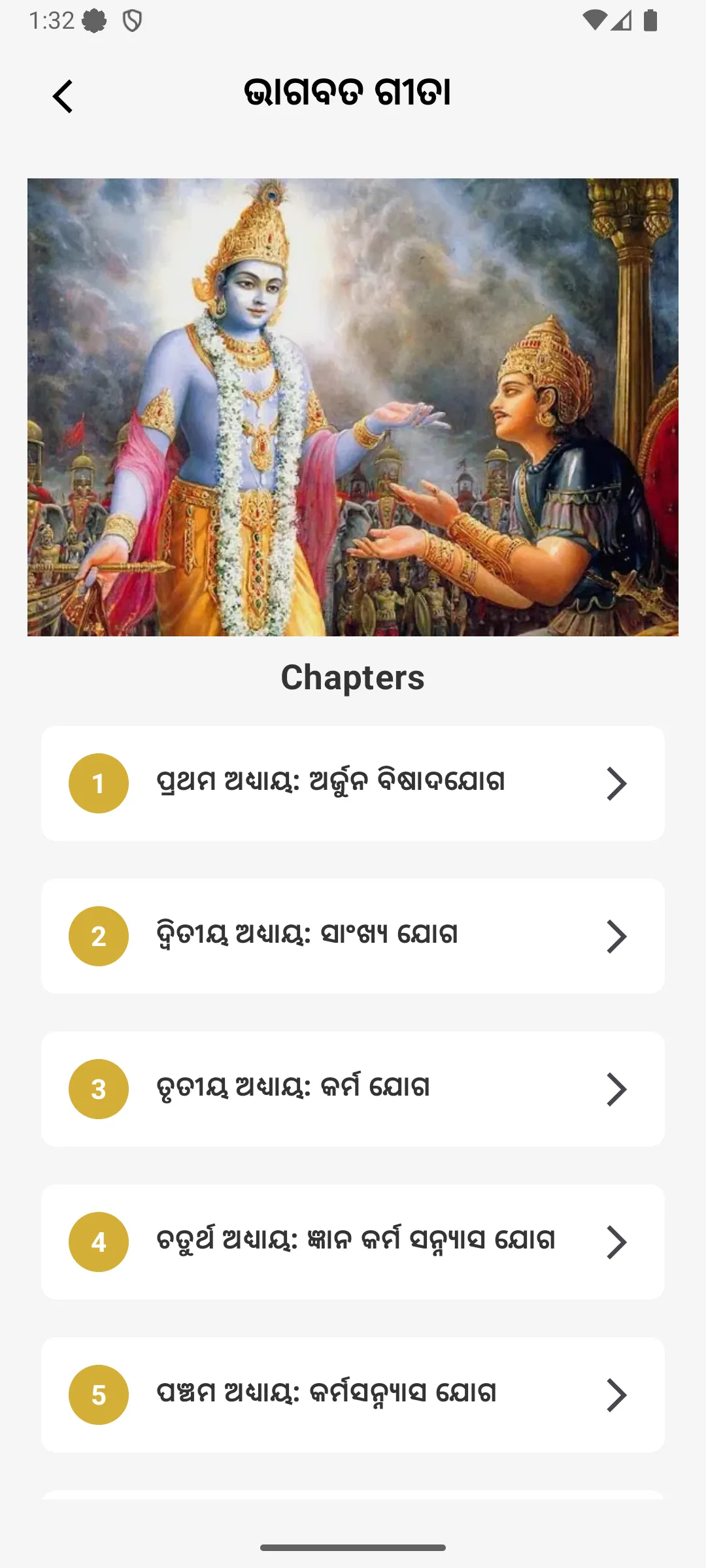The image size is (706, 1568).
Task: Open ଚତୁର୍ଥ ଅଧ୍ୟାୟ chapter card
Action: (353, 1241)
